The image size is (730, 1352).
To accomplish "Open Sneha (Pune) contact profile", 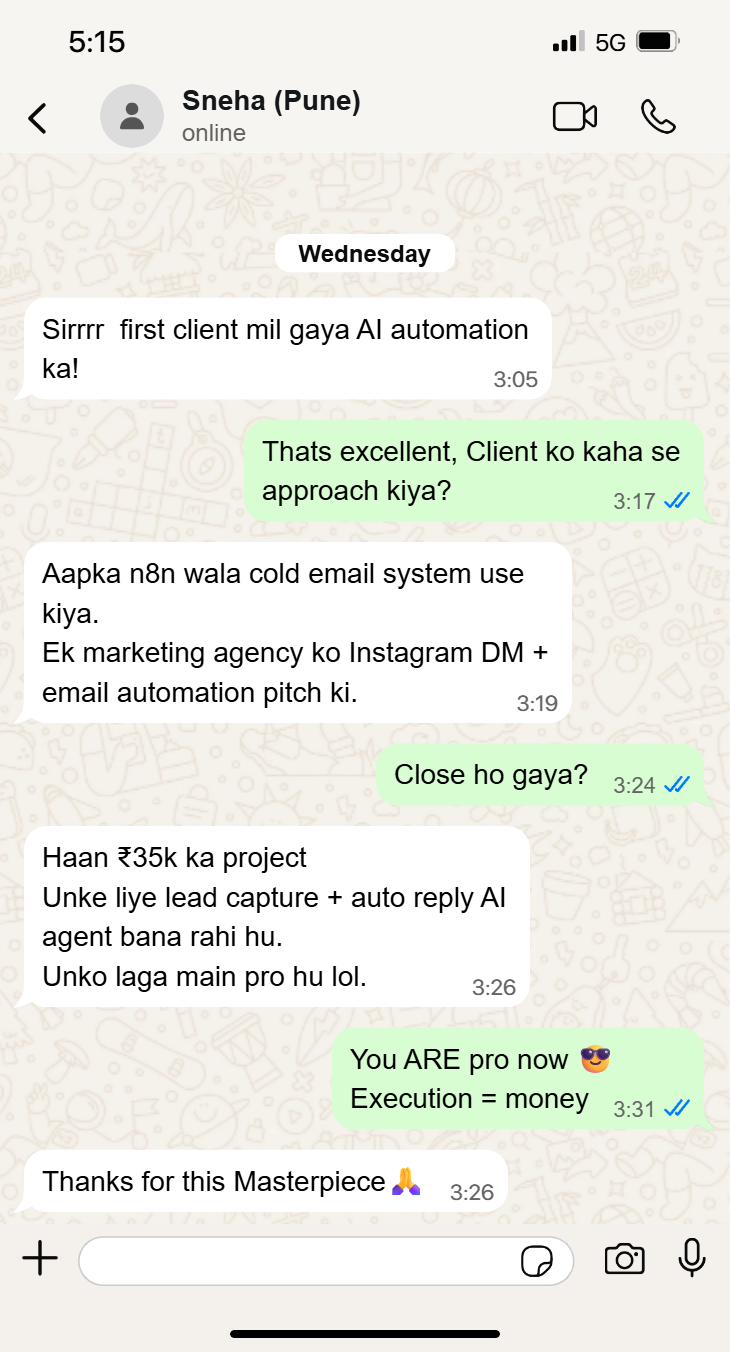I will coord(270,116).
